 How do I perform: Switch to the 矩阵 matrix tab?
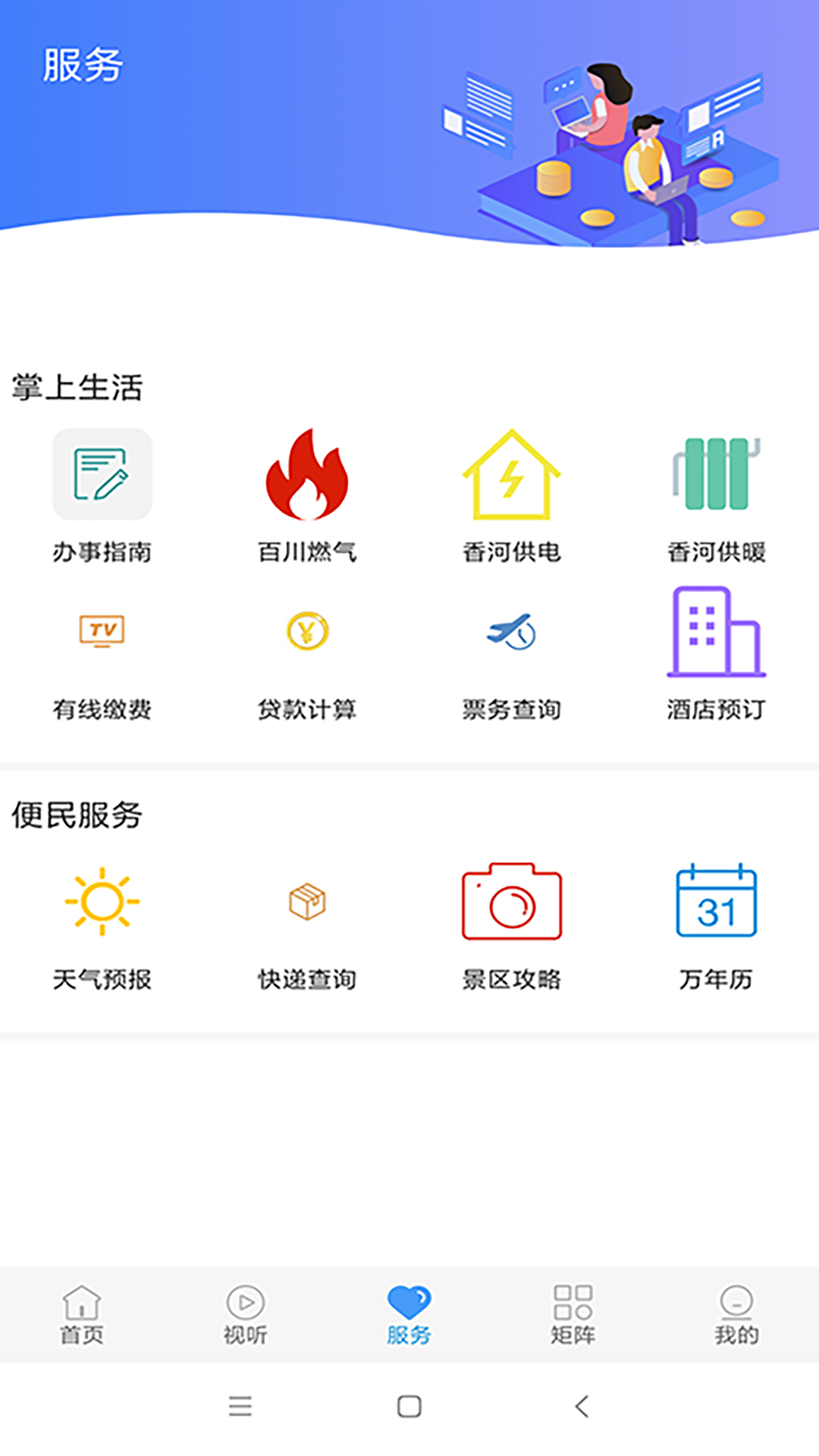tap(573, 1314)
